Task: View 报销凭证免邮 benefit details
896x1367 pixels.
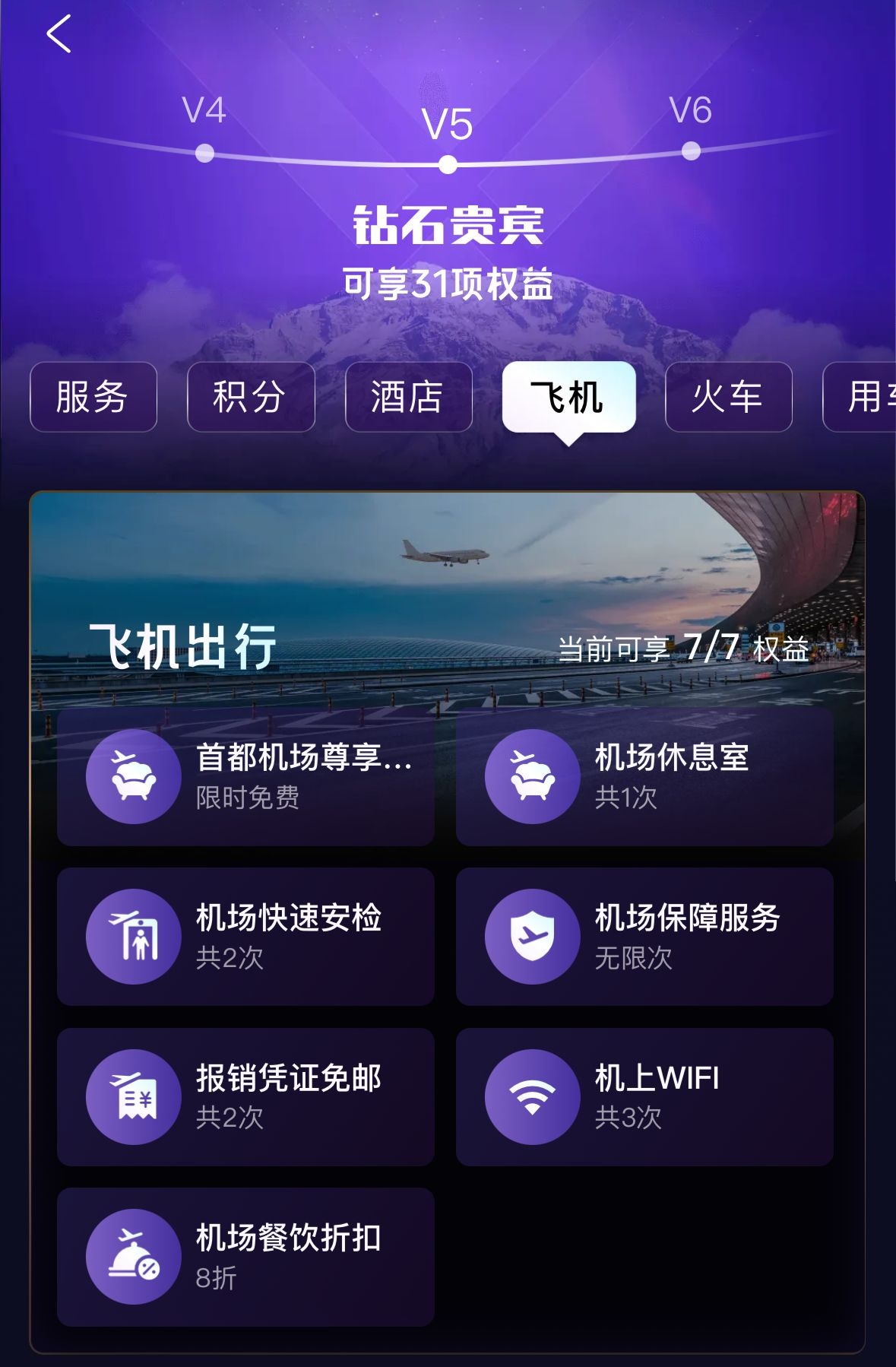Action: (245, 1097)
